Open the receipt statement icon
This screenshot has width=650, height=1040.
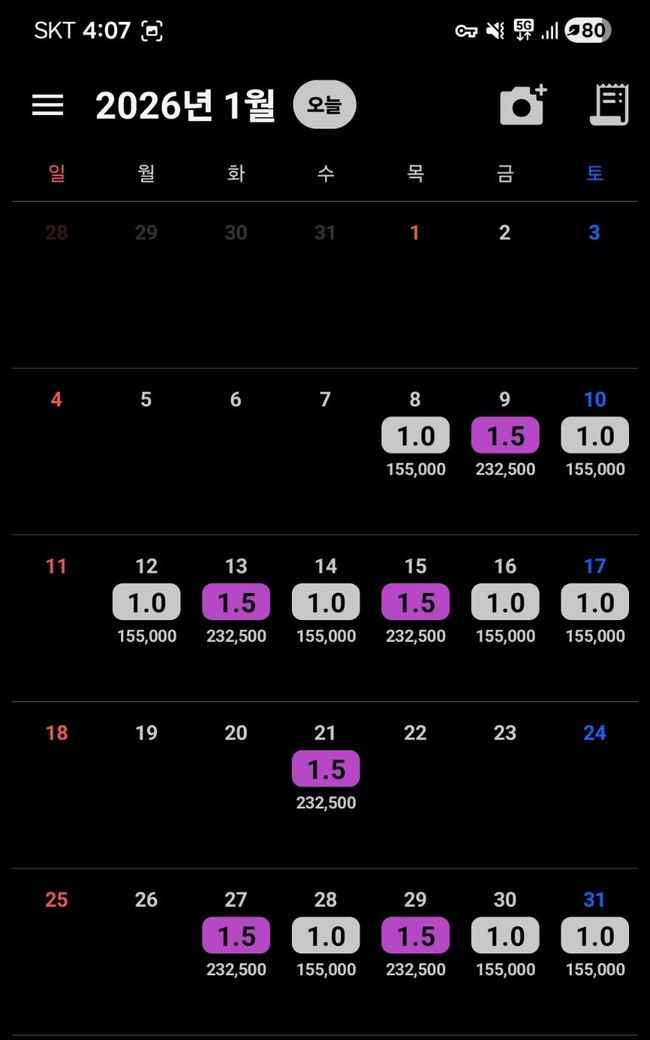pos(609,105)
